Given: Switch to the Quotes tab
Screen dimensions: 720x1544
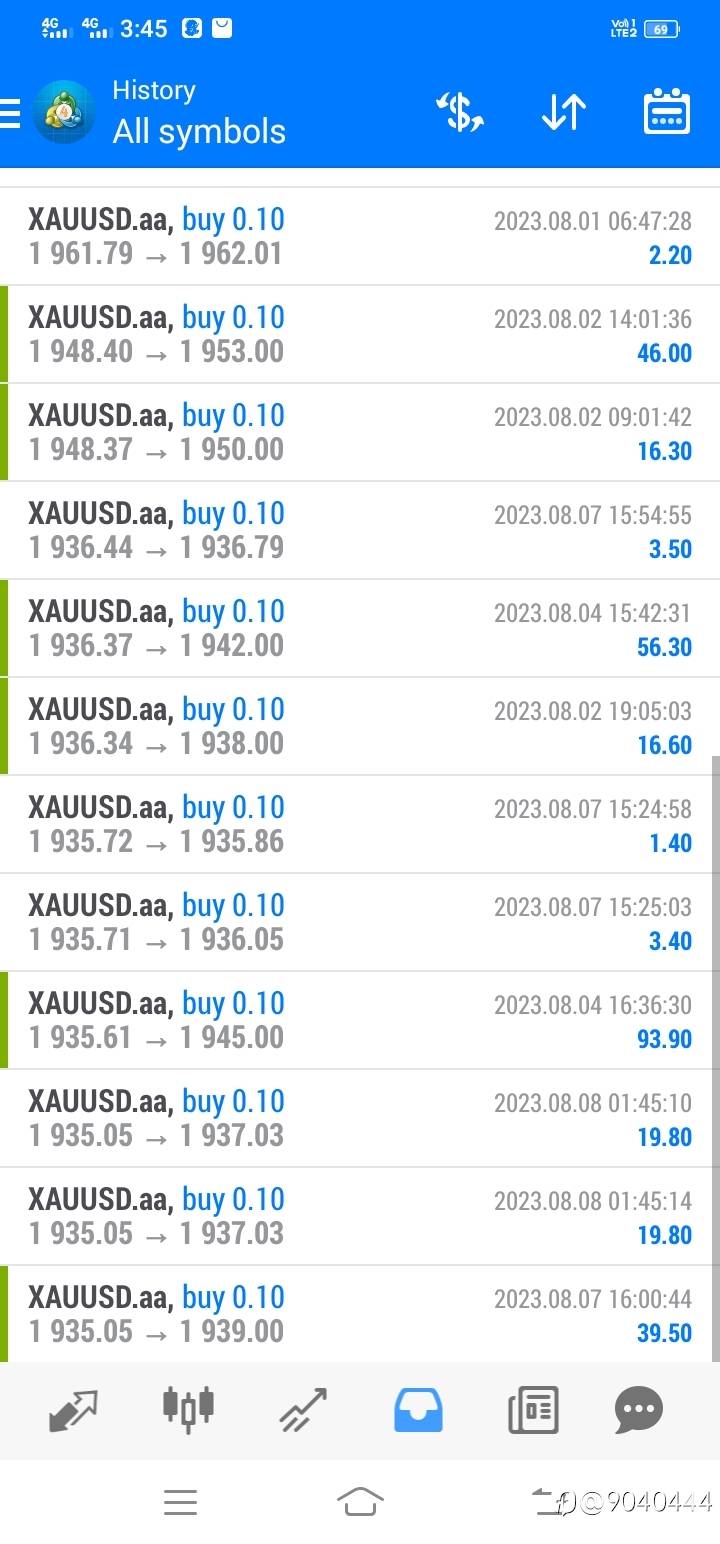Looking at the screenshot, I should tap(73, 1410).
